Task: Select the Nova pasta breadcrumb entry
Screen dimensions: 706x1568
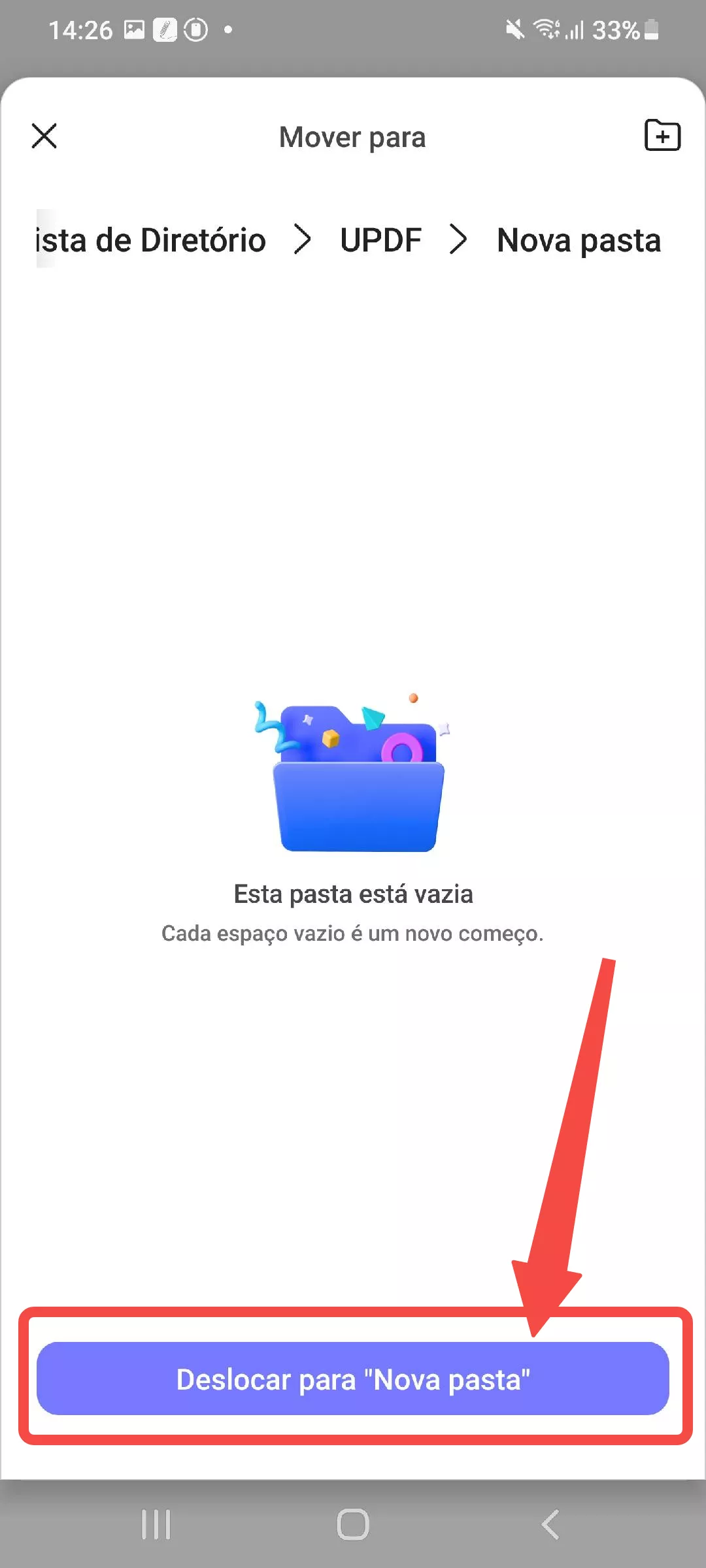Action: [578, 240]
